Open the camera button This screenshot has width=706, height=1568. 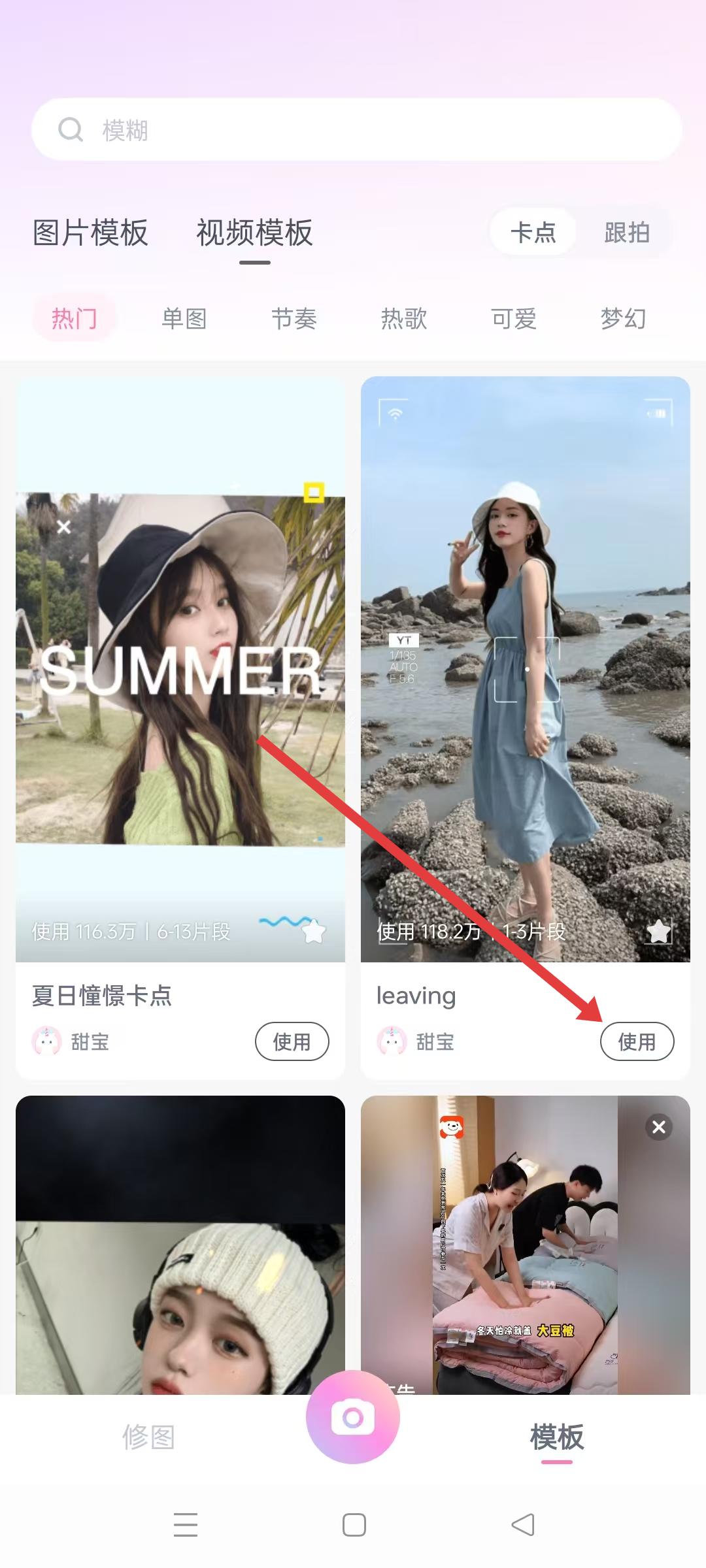[353, 1417]
